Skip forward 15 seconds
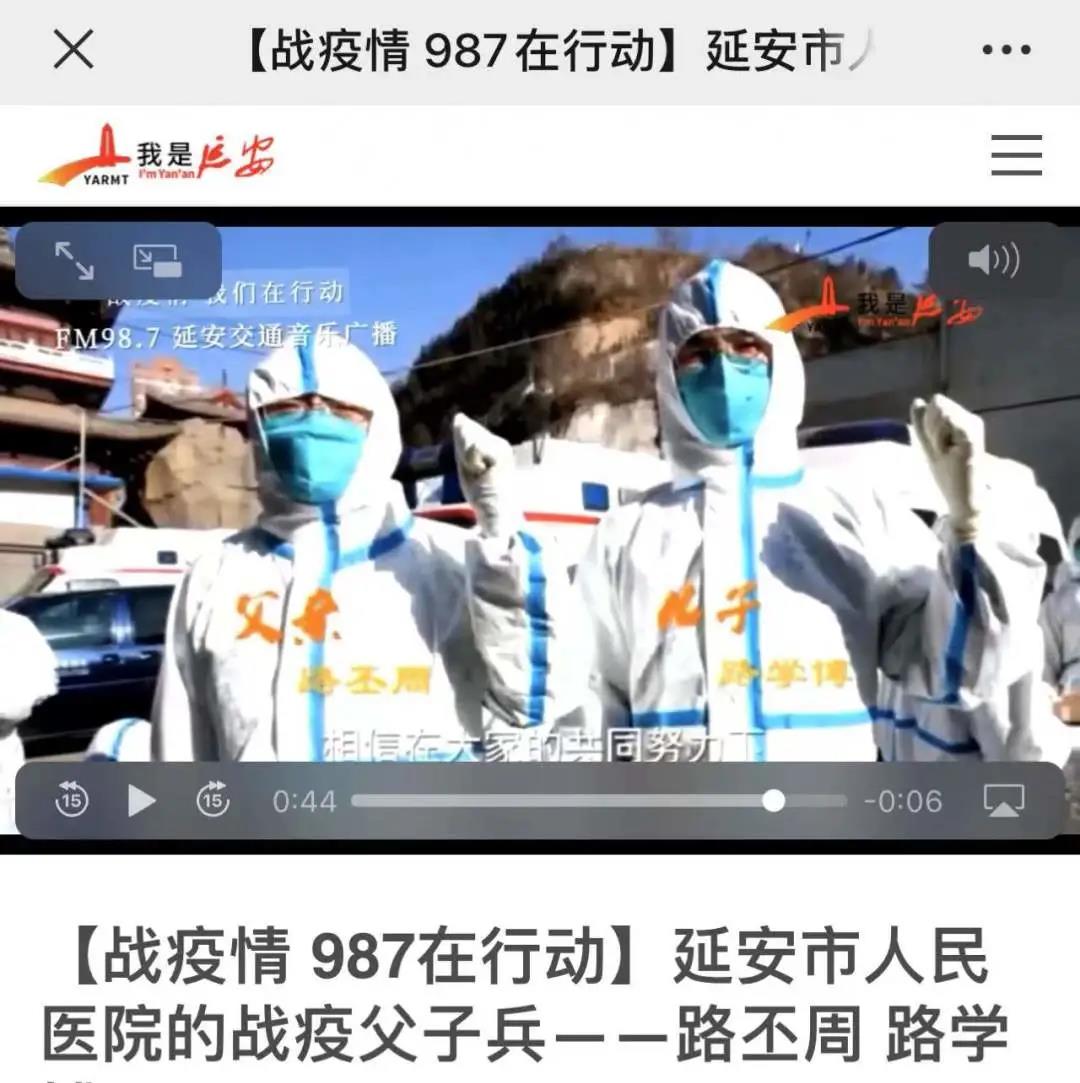 [x=212, y=800]
